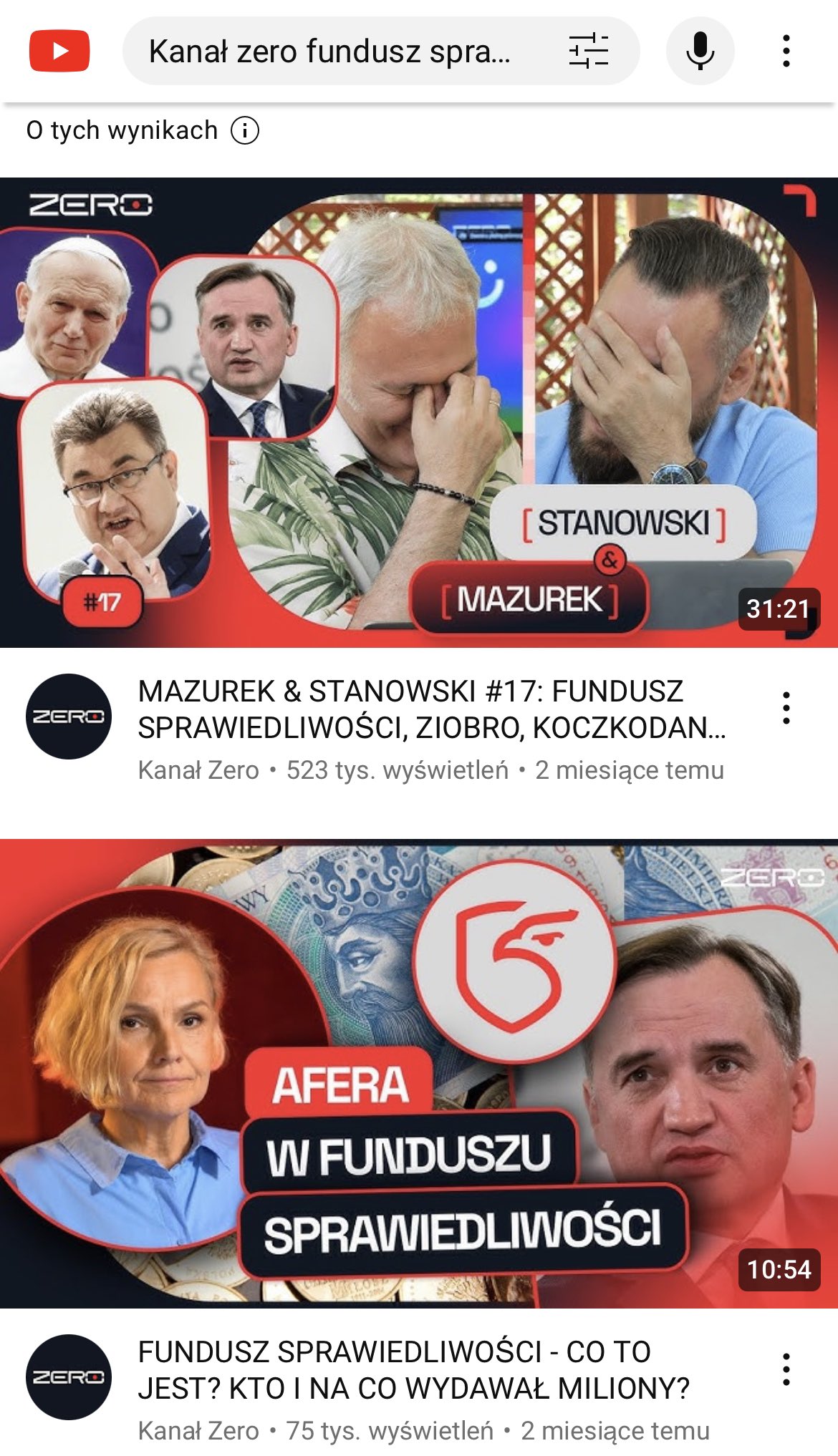This screenshot has width=838, height=1456.
Task: Open the search filters icon
Action: (588, 52)
